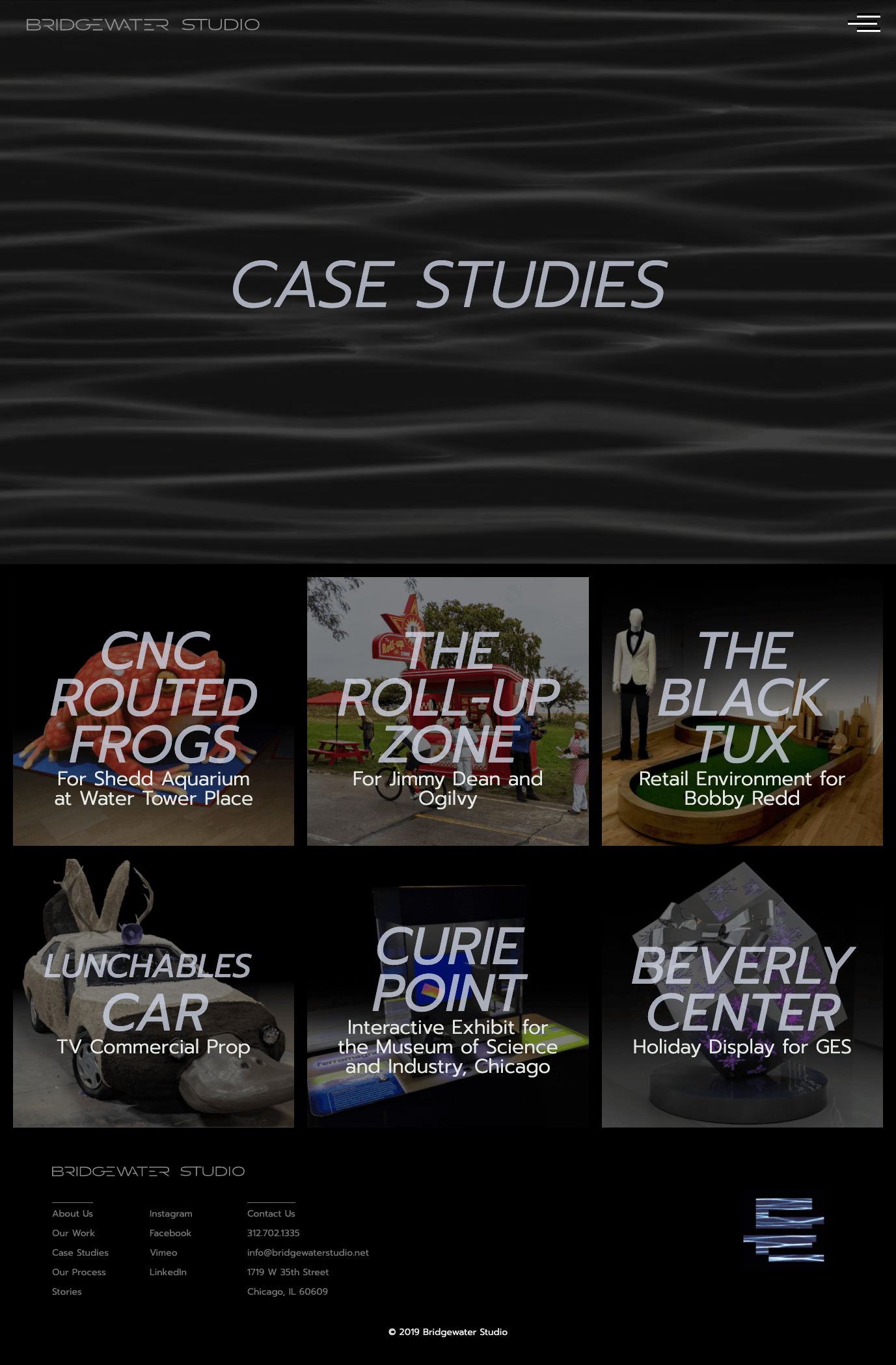
Task: Open The Roll-Up Zone case study
Action: tap(448, 712)
